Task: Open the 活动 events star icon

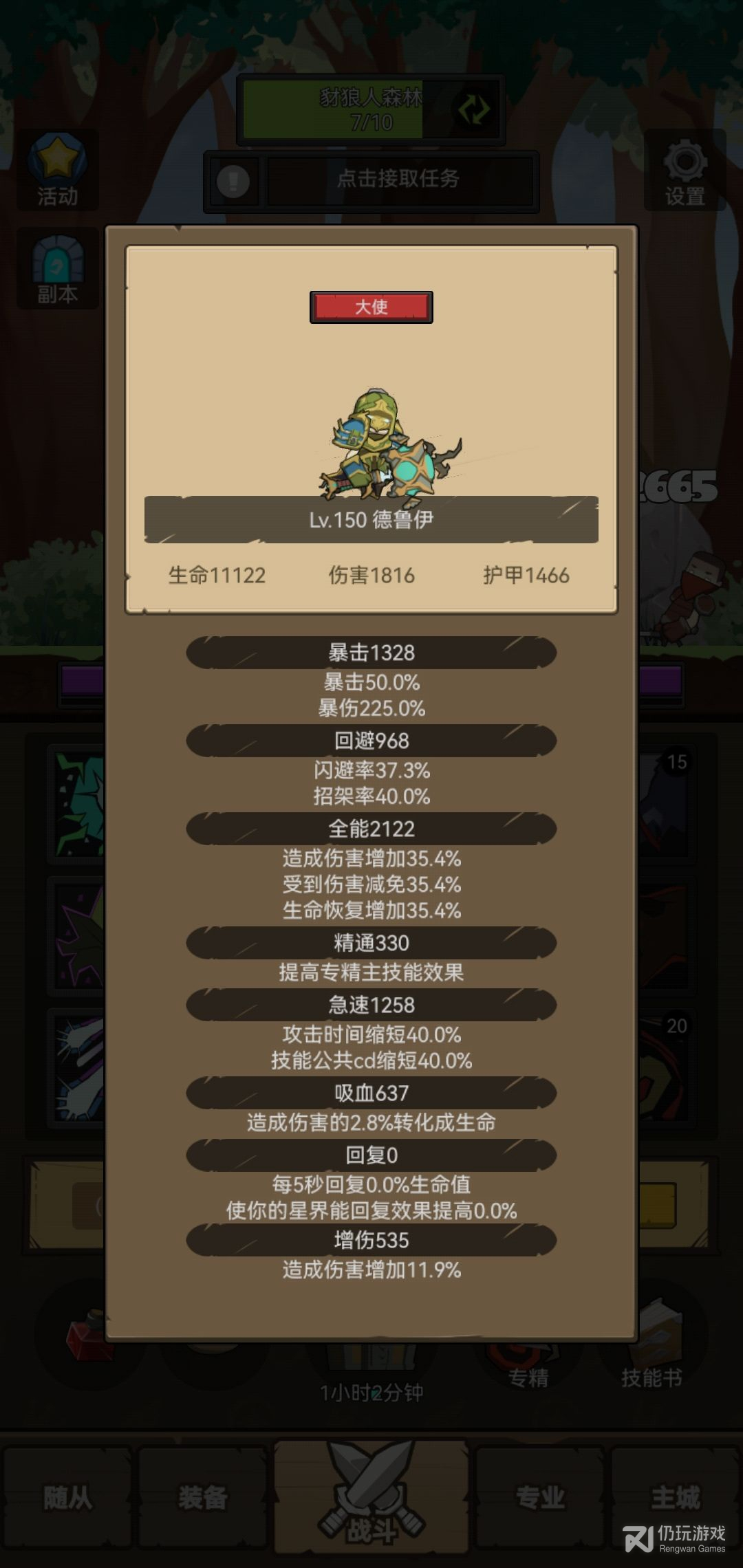Action: (57, 170)
